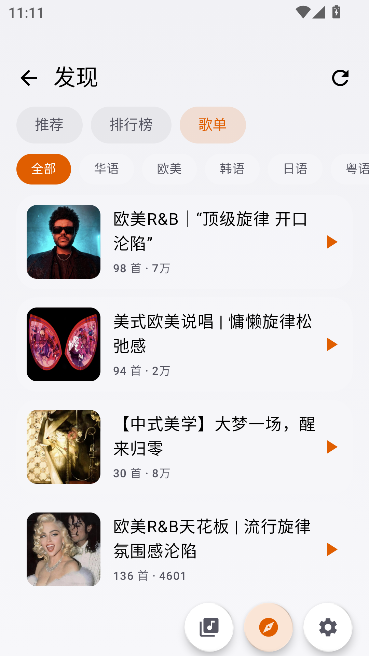
Task: Go back using the arrow icon
Action: pyautogui.click(x=29, y=78)
